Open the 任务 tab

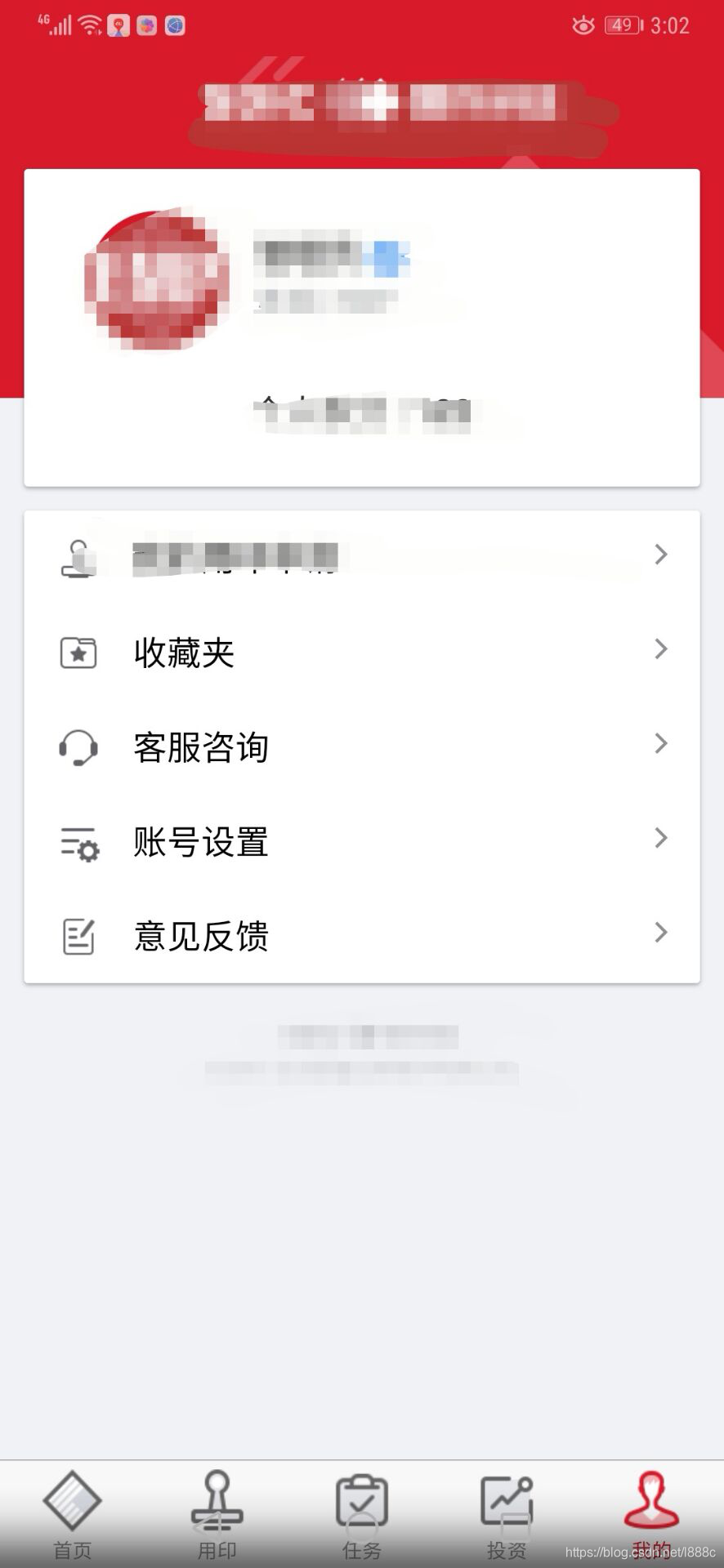click(x=361, y=1514)
